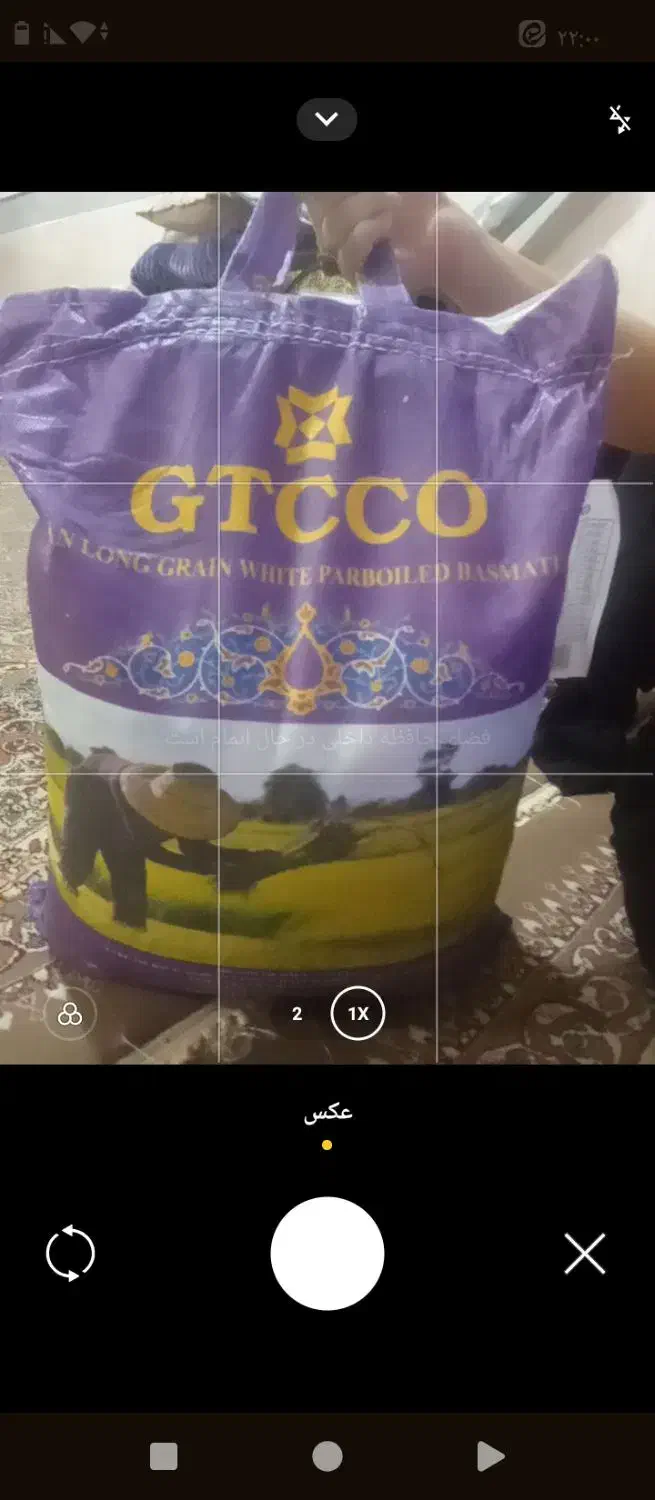
Task: Select the عکس photo mode
Action: (x=328, y=1113)
